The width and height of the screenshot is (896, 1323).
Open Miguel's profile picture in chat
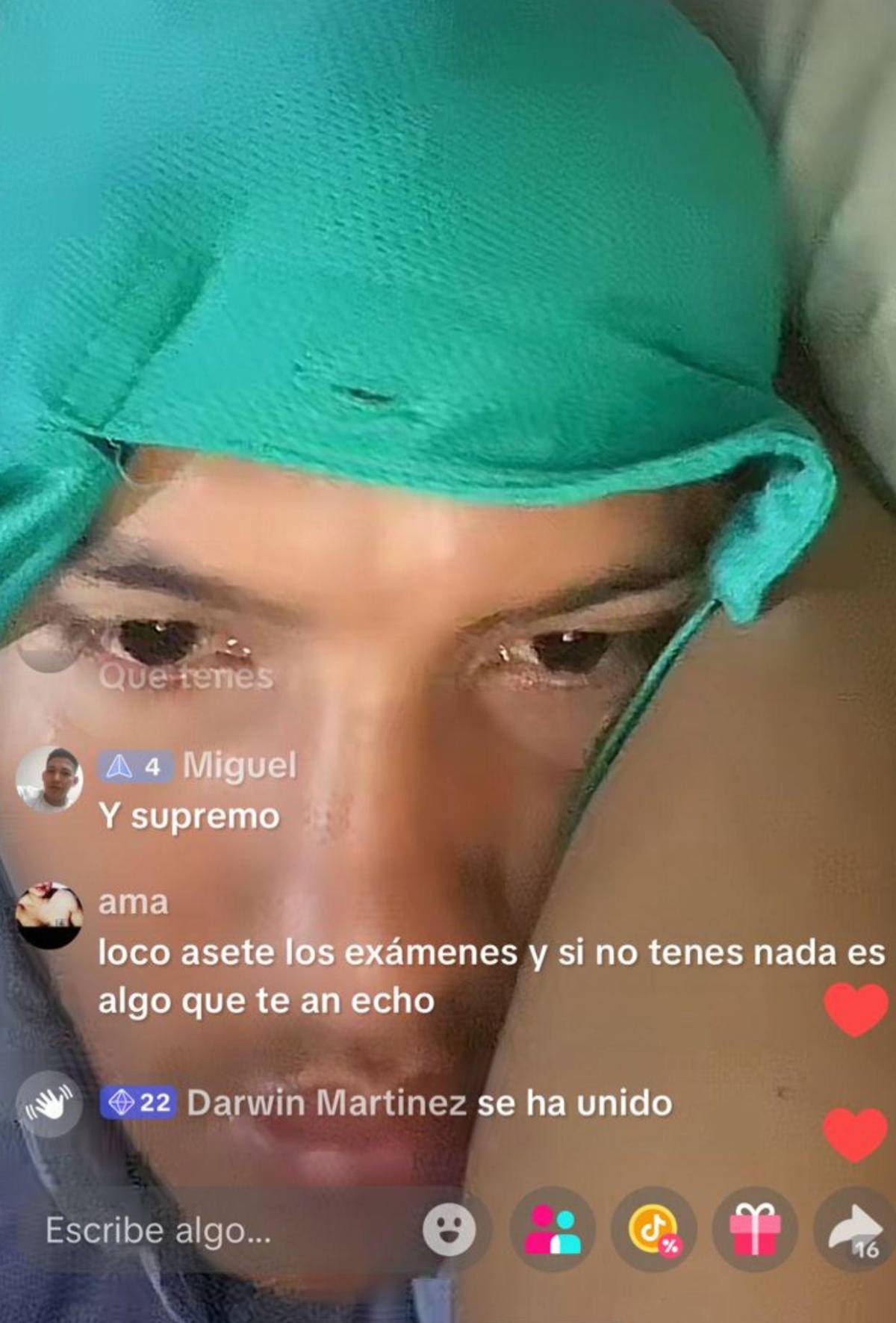click(49, 778)
